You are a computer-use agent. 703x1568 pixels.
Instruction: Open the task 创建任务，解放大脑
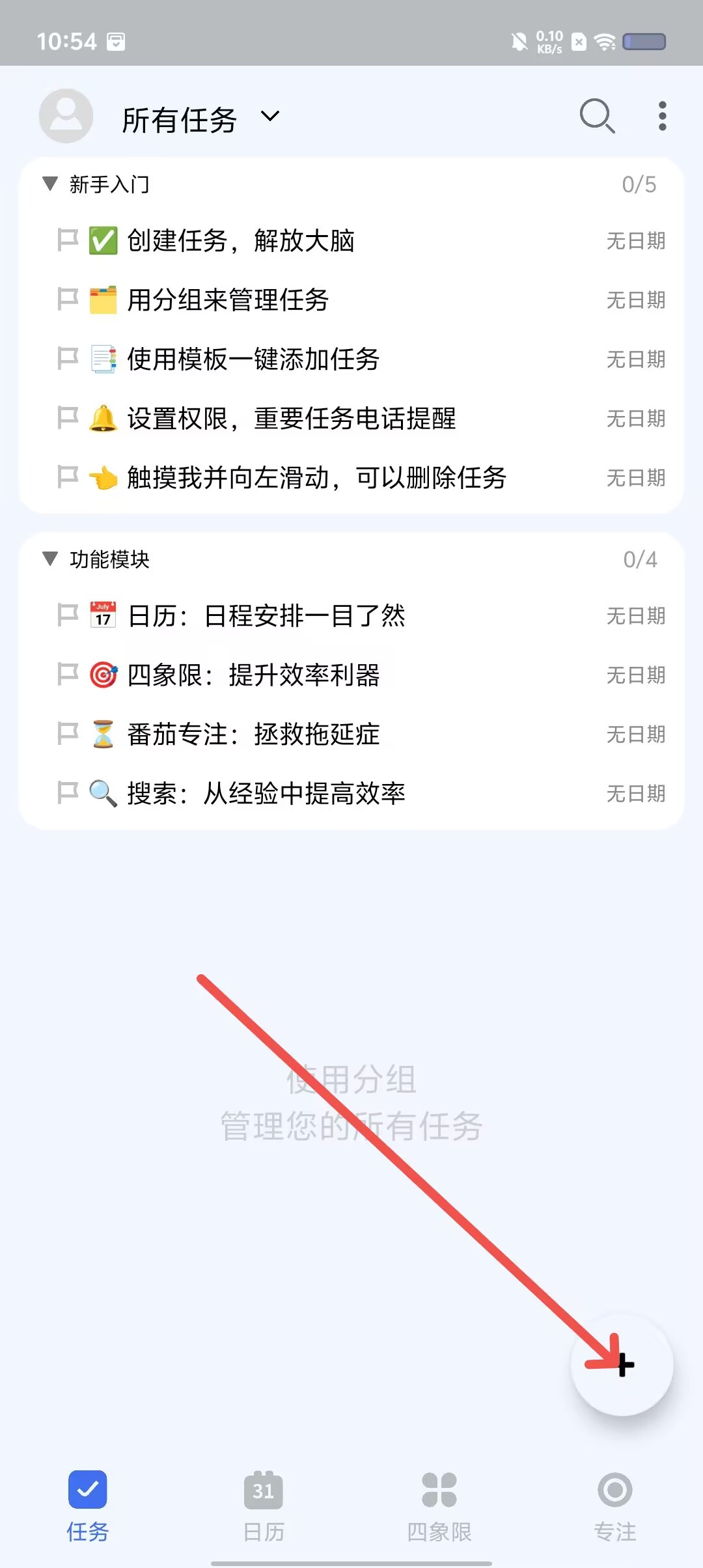[x=351, y=240]
